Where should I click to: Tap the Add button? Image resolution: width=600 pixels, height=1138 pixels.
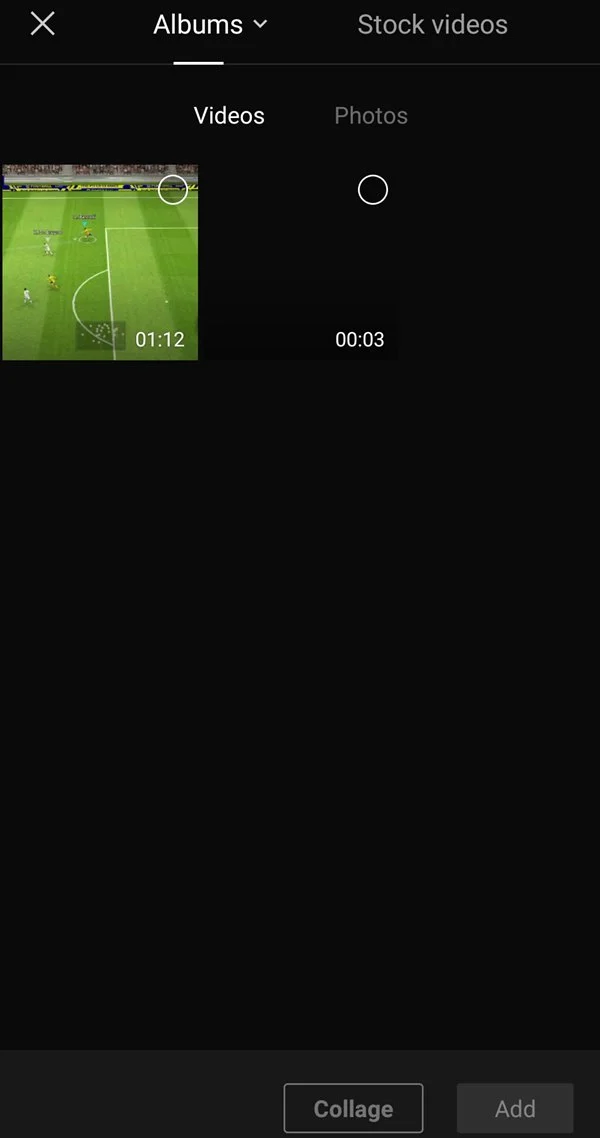tap(515, 1108)
